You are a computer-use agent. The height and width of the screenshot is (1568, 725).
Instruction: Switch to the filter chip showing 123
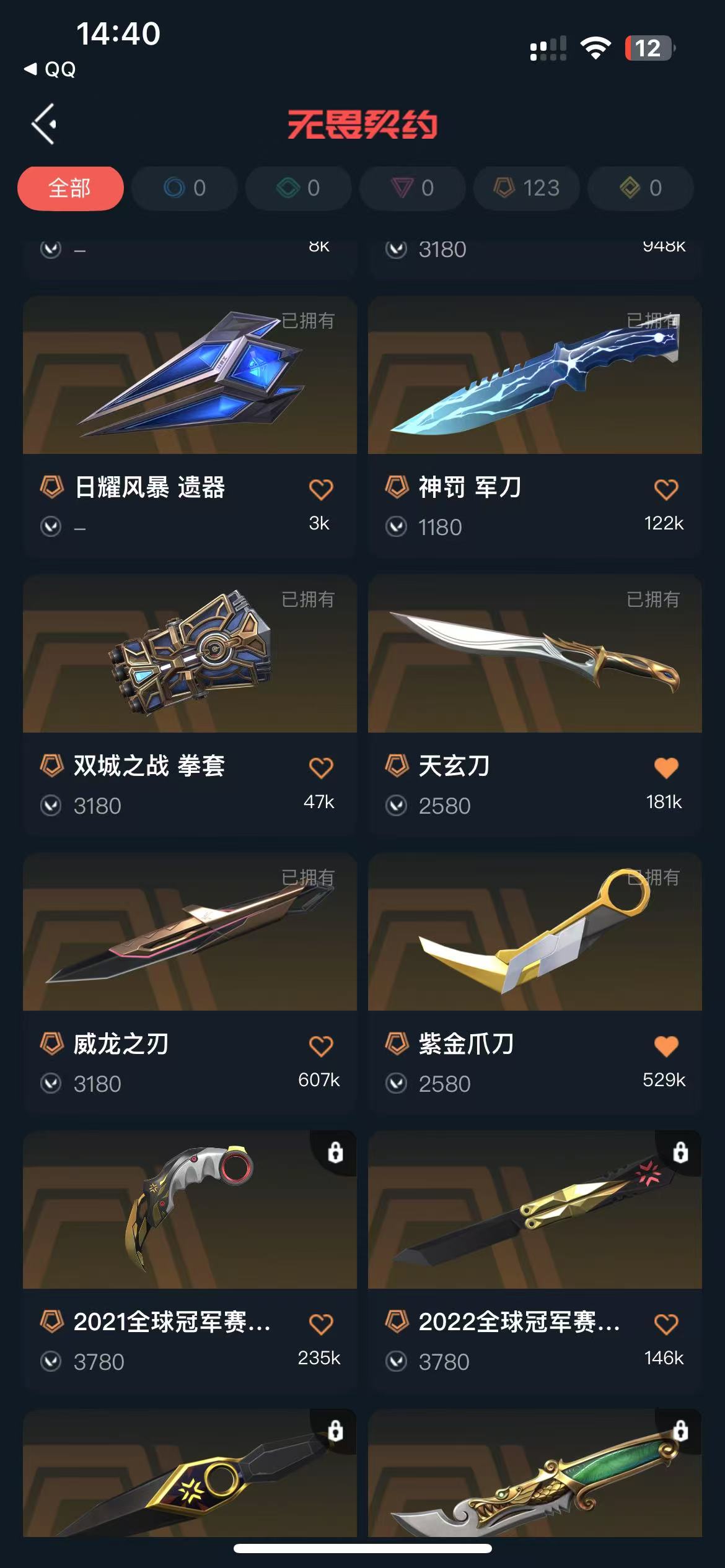point(527,188)
